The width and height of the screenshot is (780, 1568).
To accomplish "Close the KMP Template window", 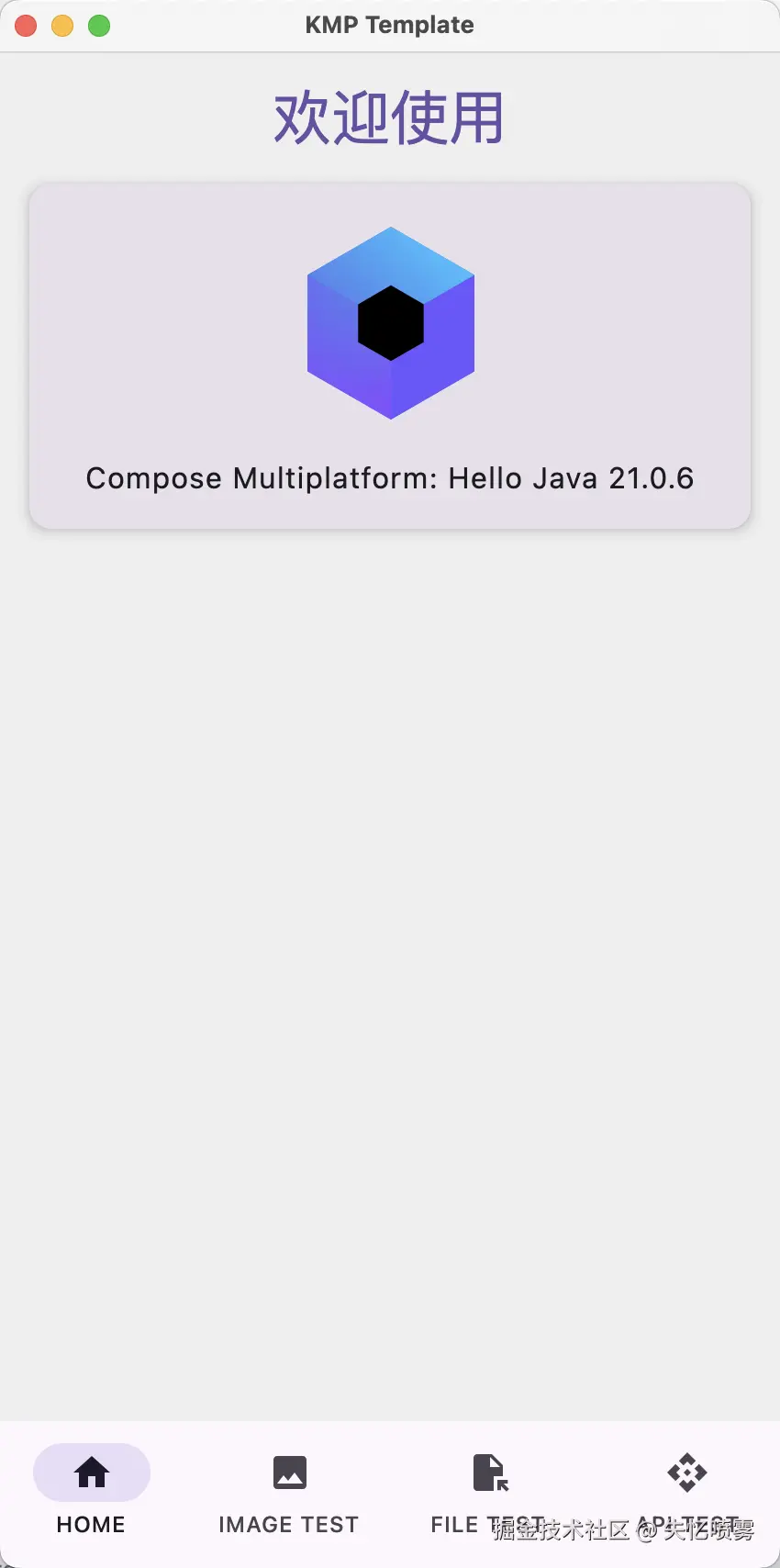I will (x=26, y=26).
